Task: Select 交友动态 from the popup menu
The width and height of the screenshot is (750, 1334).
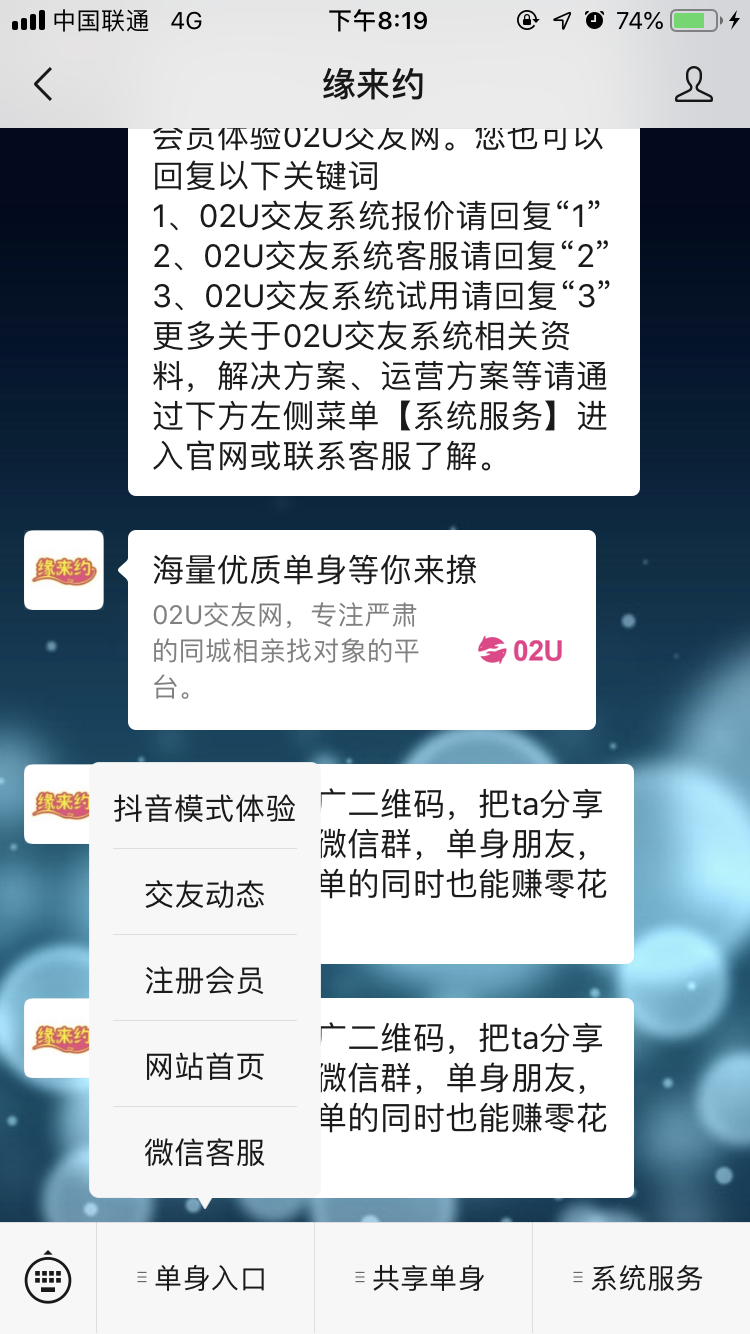Action: point(205,893)
